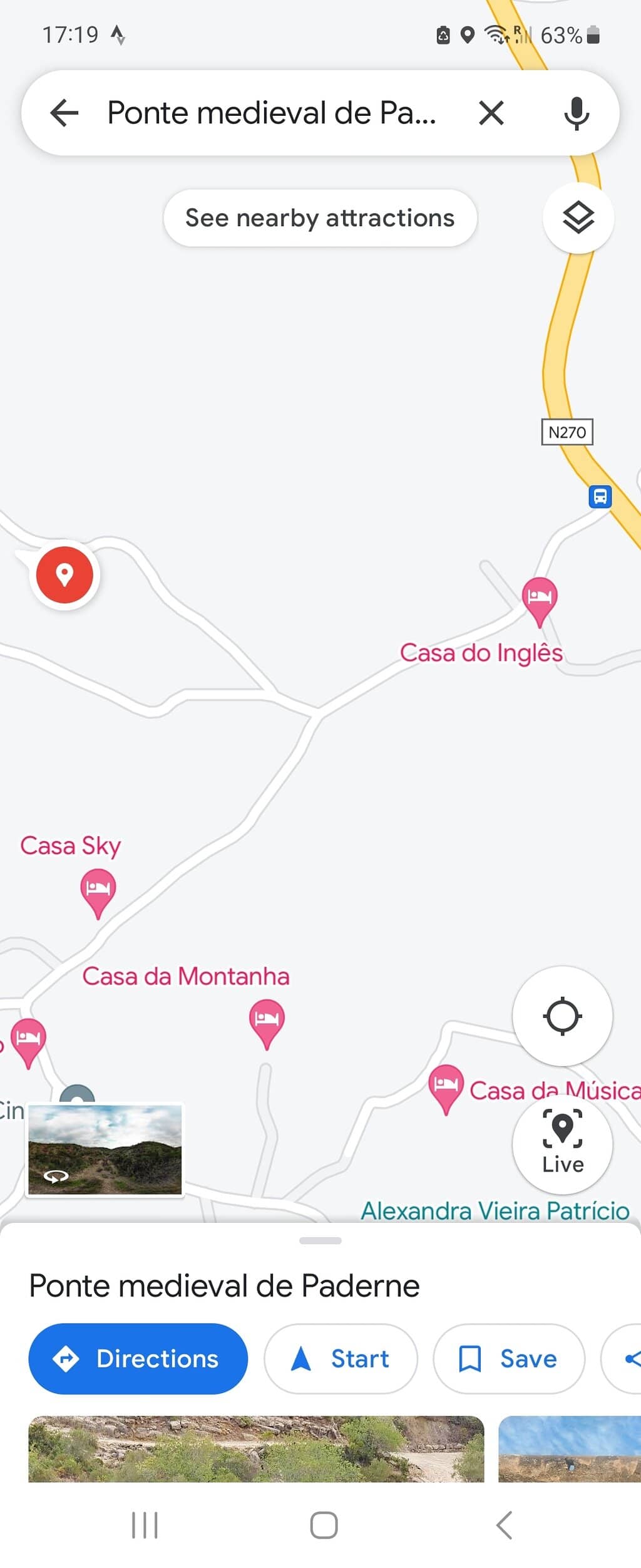Viewport: 641px width, 1568px height.
Task: Tap See nearby attractions chip
Action: 320,218
